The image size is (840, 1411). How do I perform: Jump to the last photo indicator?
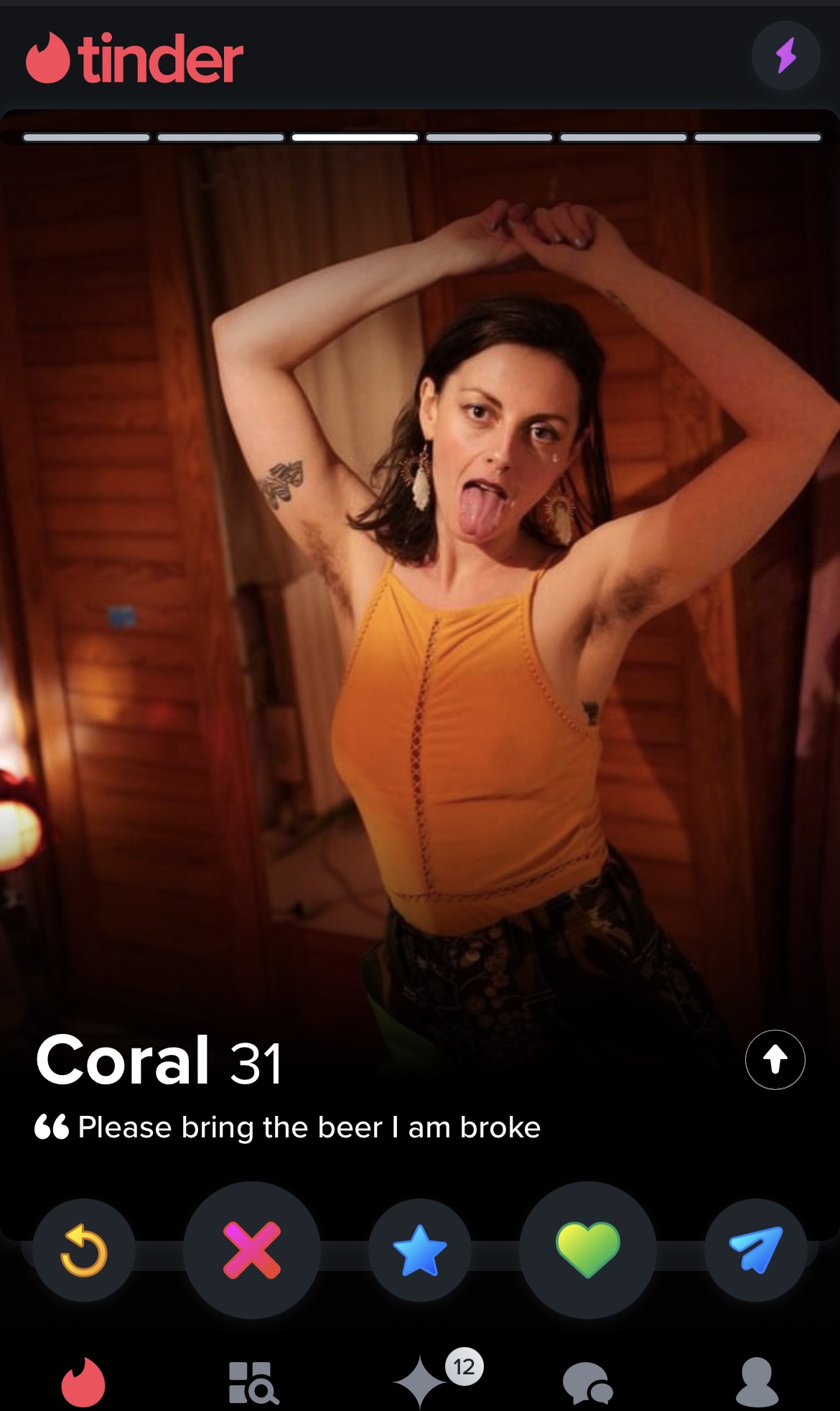(x=757, y=137)
